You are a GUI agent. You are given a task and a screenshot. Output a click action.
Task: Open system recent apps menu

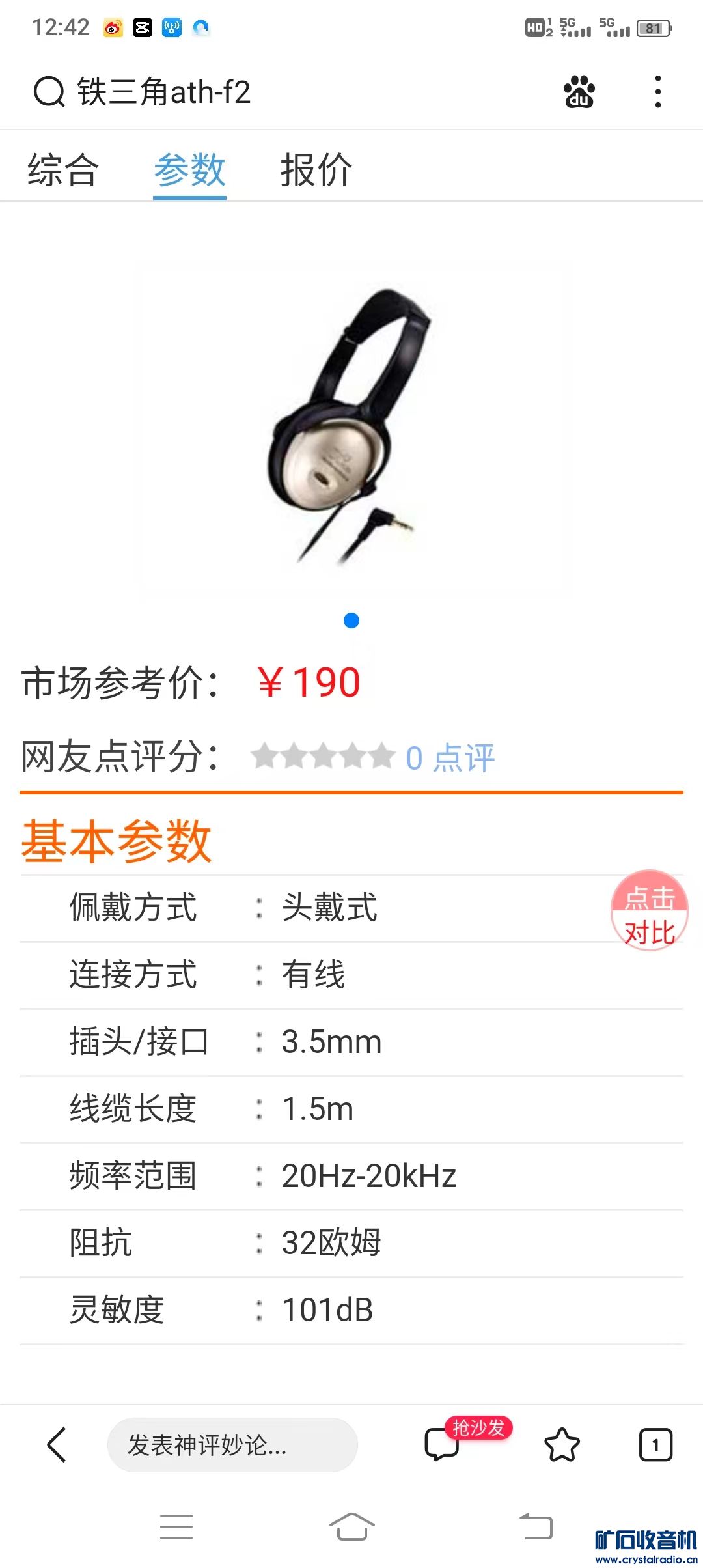(176, 1526)
